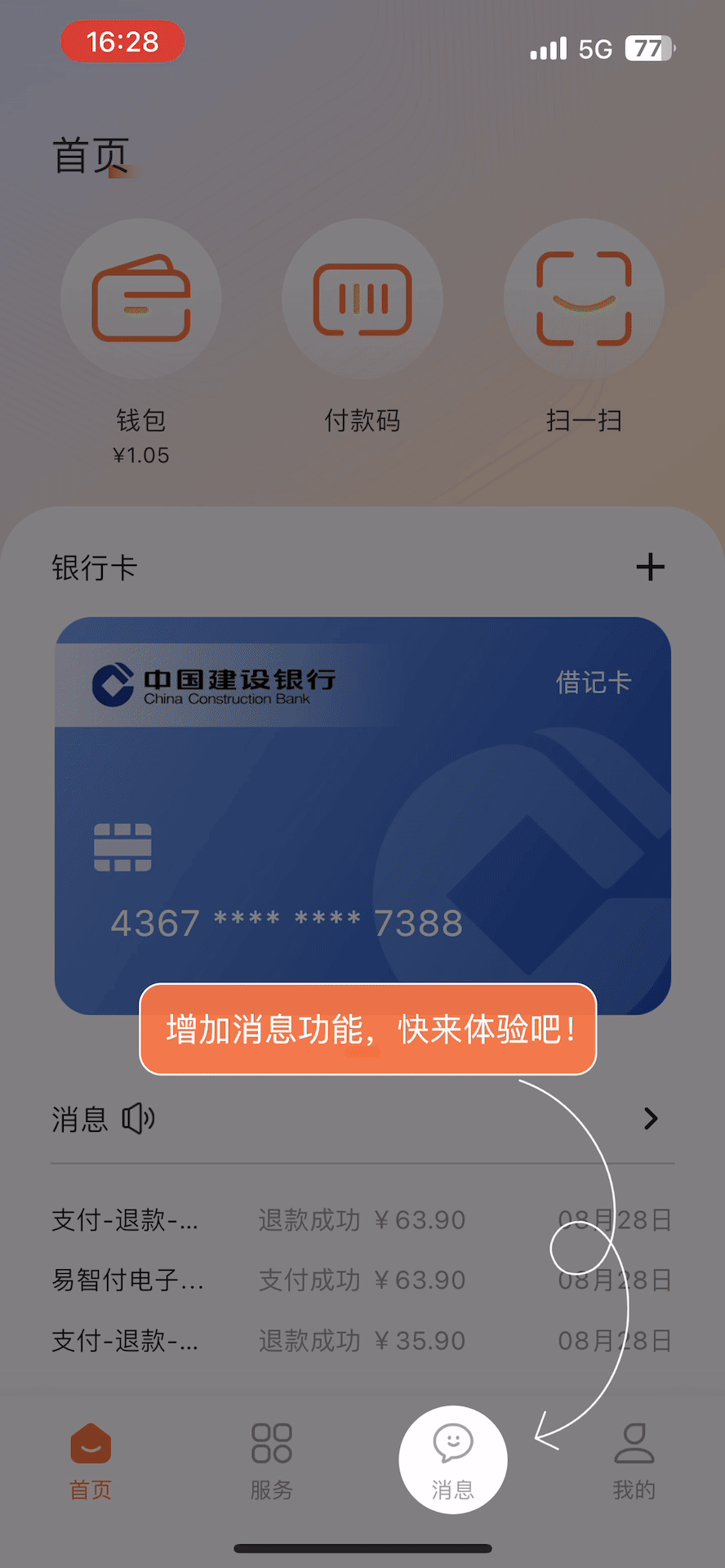Open the 钱包 wallet
Image resolution: width=725 pixels, height=1568 pixels.
click(140, 300)
